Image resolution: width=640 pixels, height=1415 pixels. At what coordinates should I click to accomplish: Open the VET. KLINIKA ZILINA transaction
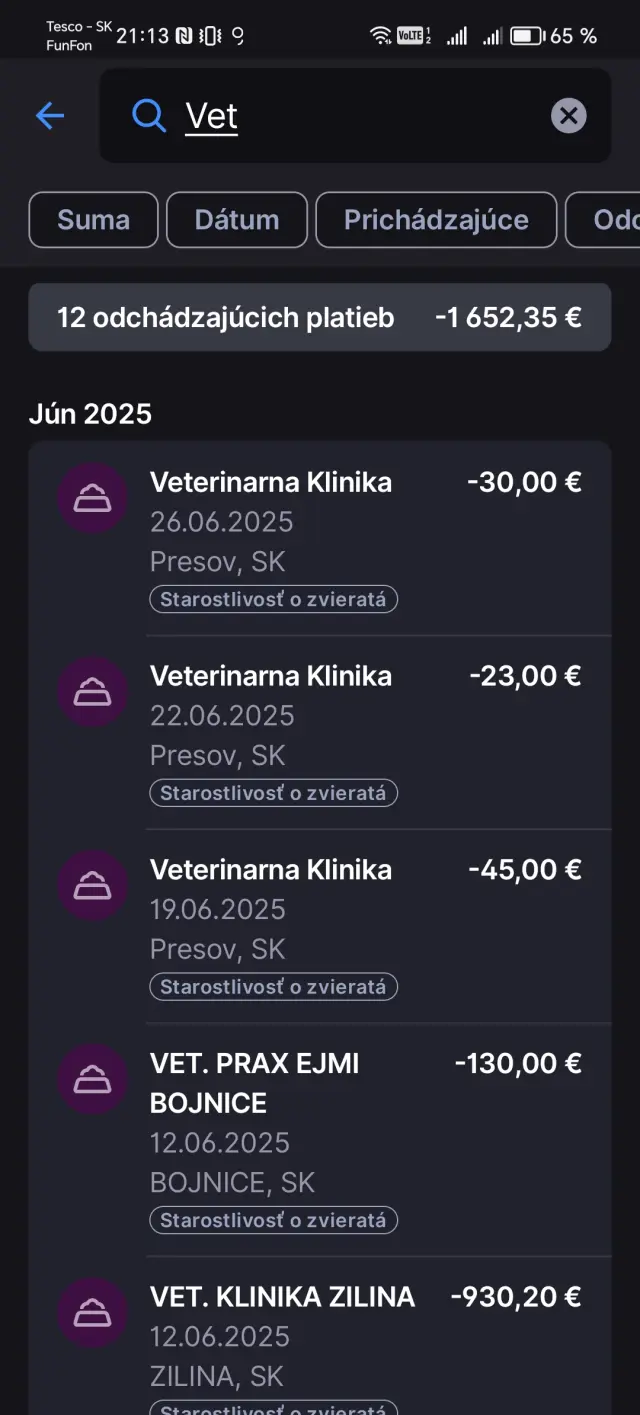click(x=320, y=1336)
